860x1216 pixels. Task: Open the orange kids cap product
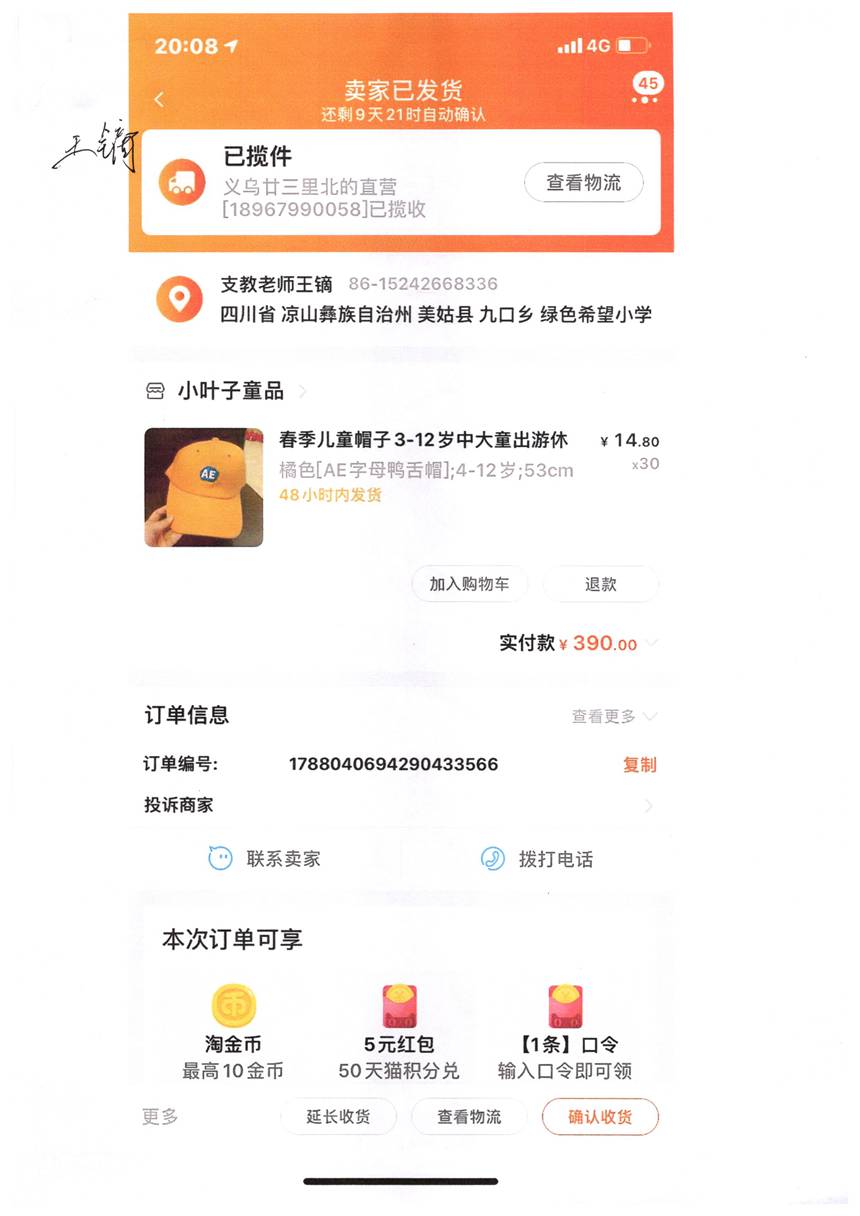point(204,487)
